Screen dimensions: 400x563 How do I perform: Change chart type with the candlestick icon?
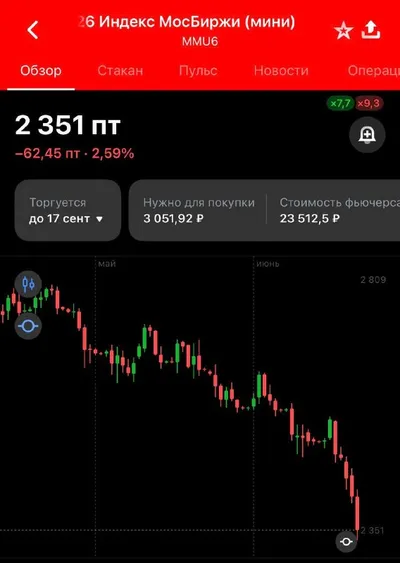pos(28,284)
